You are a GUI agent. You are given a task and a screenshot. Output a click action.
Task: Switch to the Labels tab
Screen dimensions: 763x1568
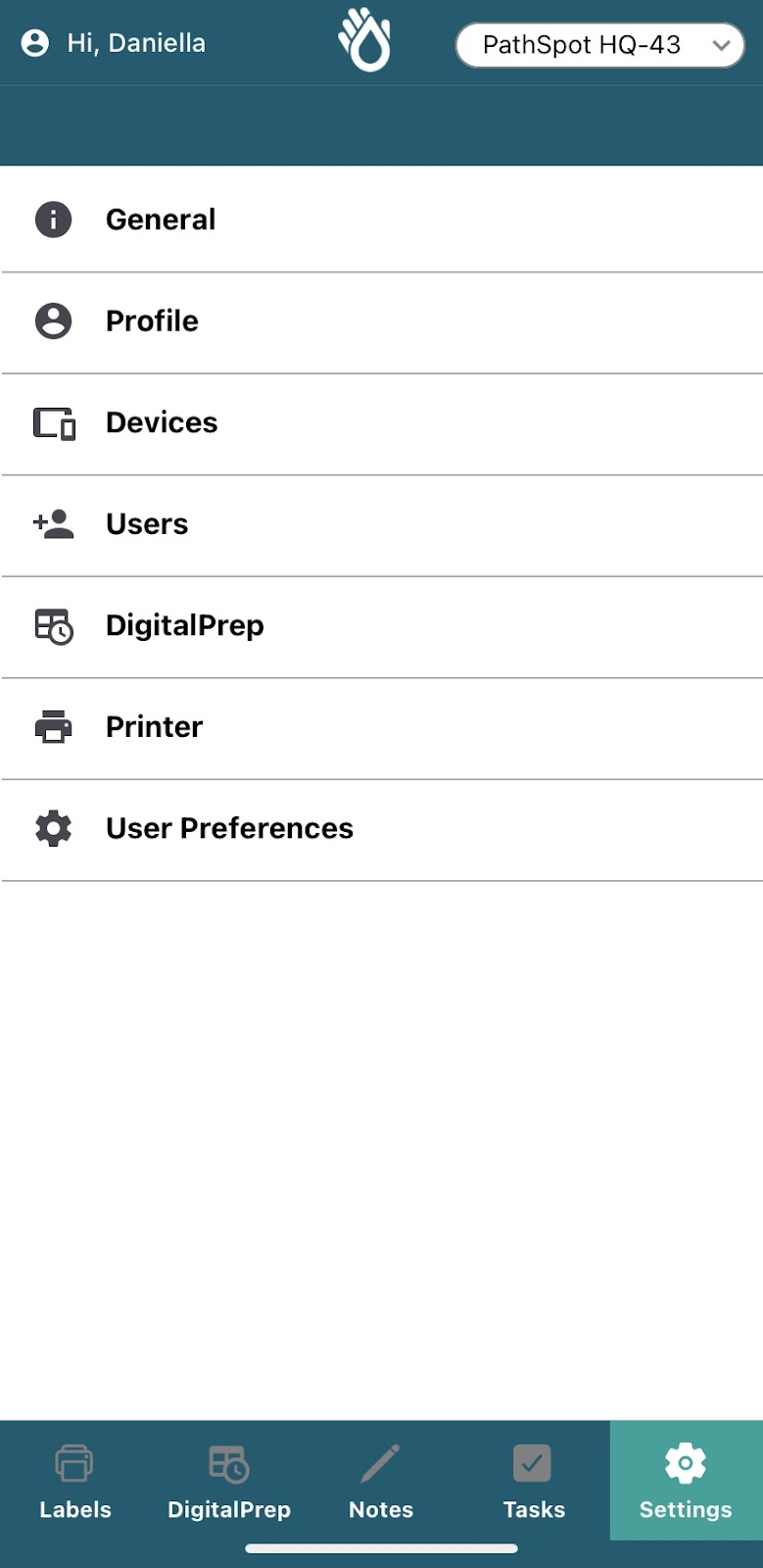tap(75, 1480)
